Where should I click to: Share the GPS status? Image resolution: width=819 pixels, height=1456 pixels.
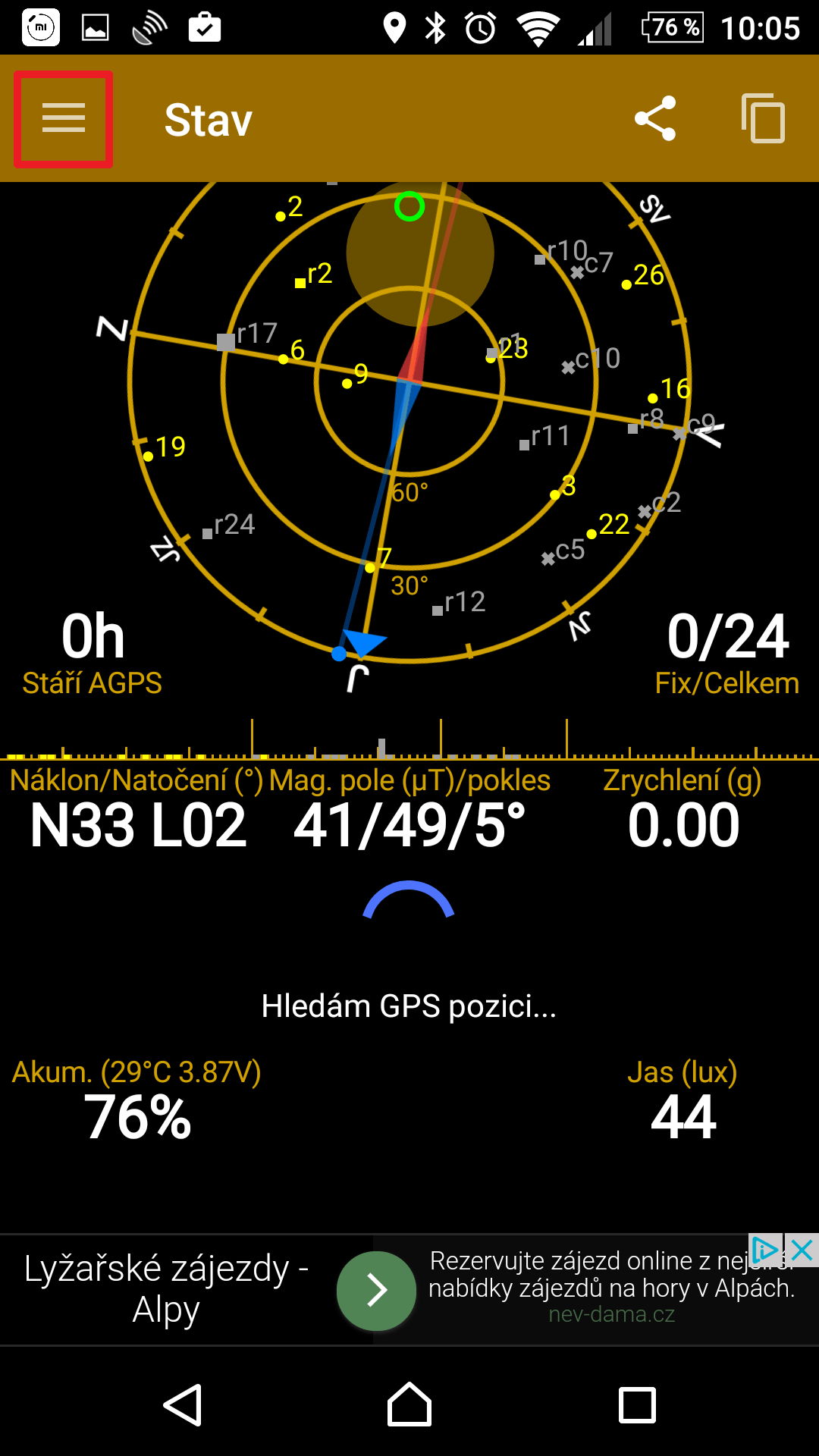(655, 118)
